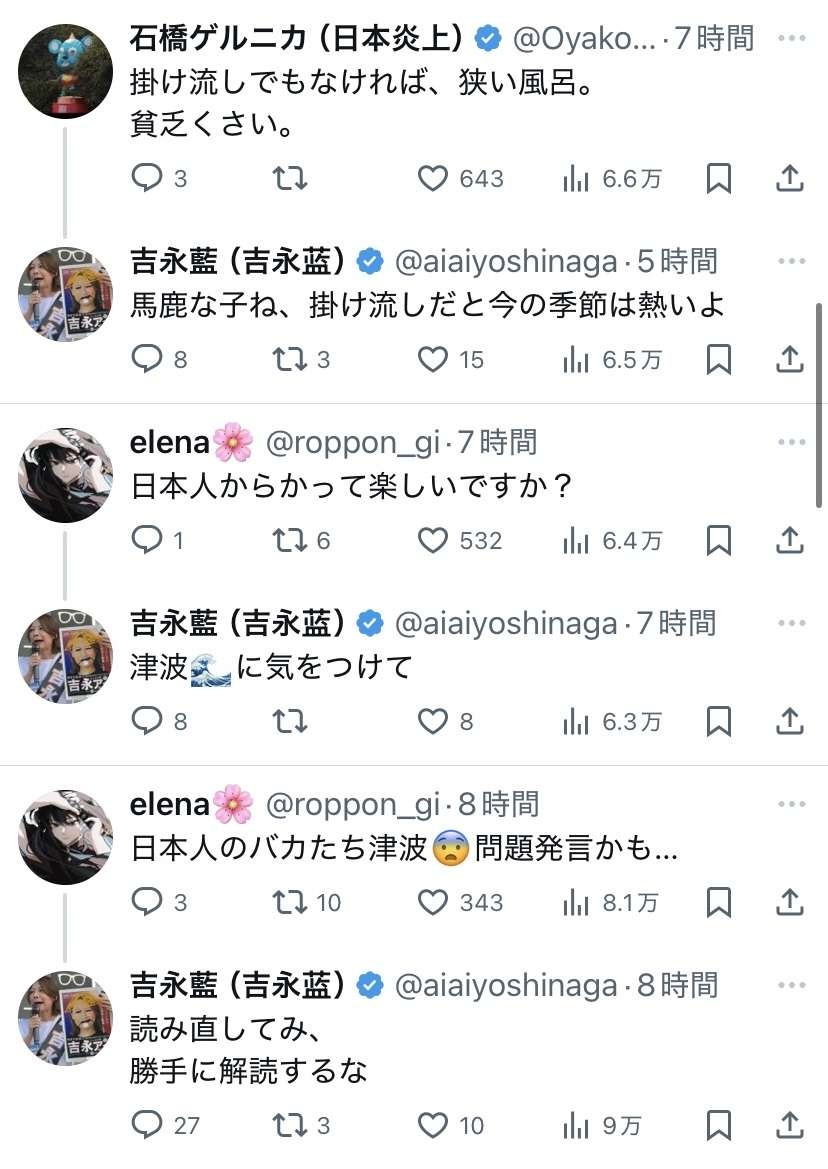Like 石橋ゲルニカ's post about 掛け流し
The height and width of the screenshot is (1169, 828).
pos(432,179)
